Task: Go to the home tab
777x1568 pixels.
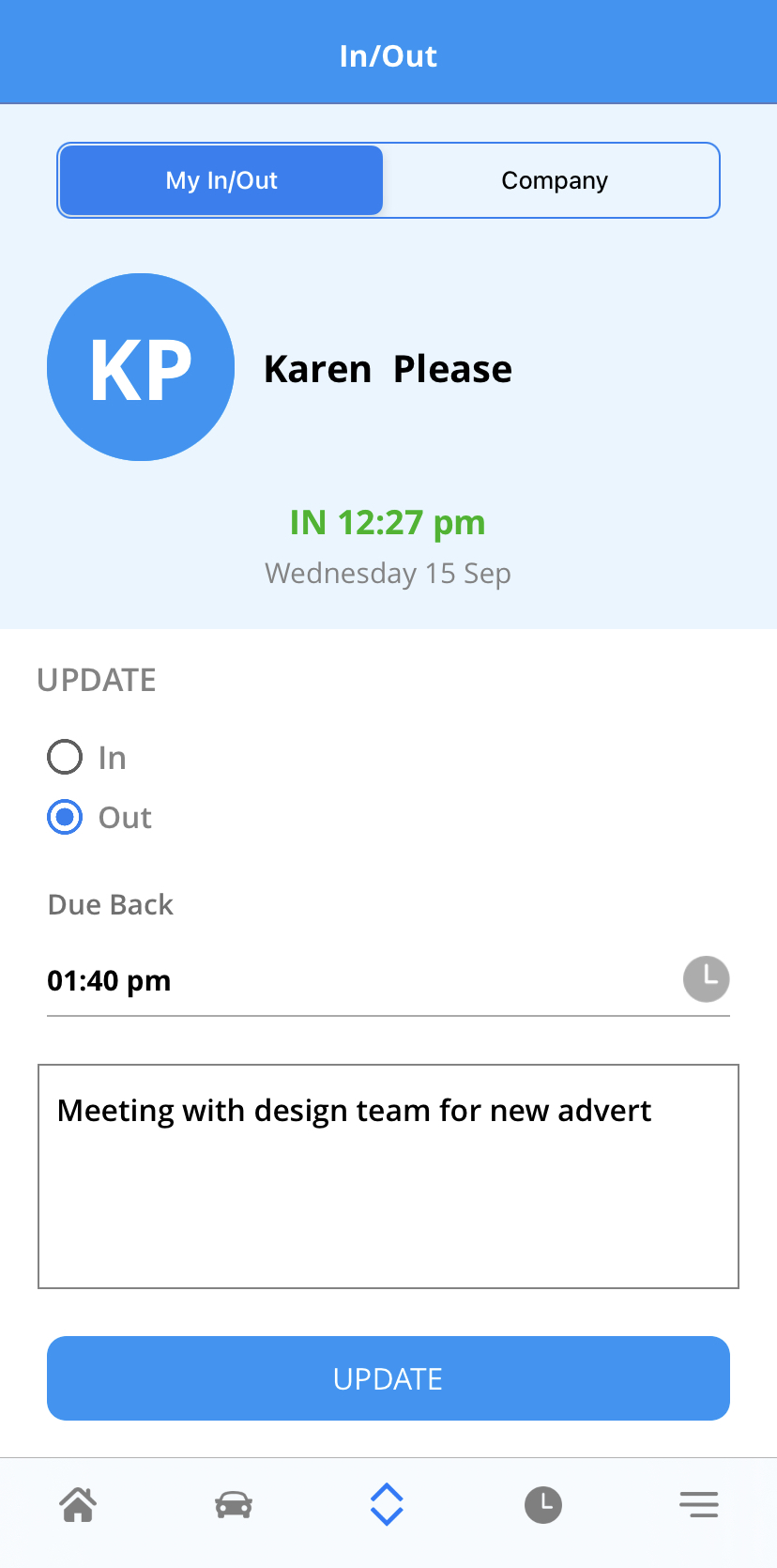Action: tap(78, 1504)
